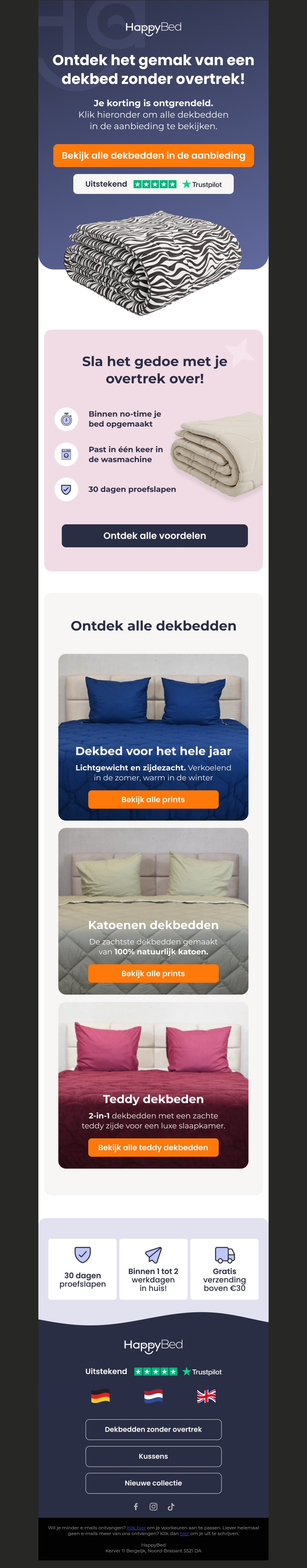Tap 'Klik hier' to adjust email preferences

tap(137, 1527)
